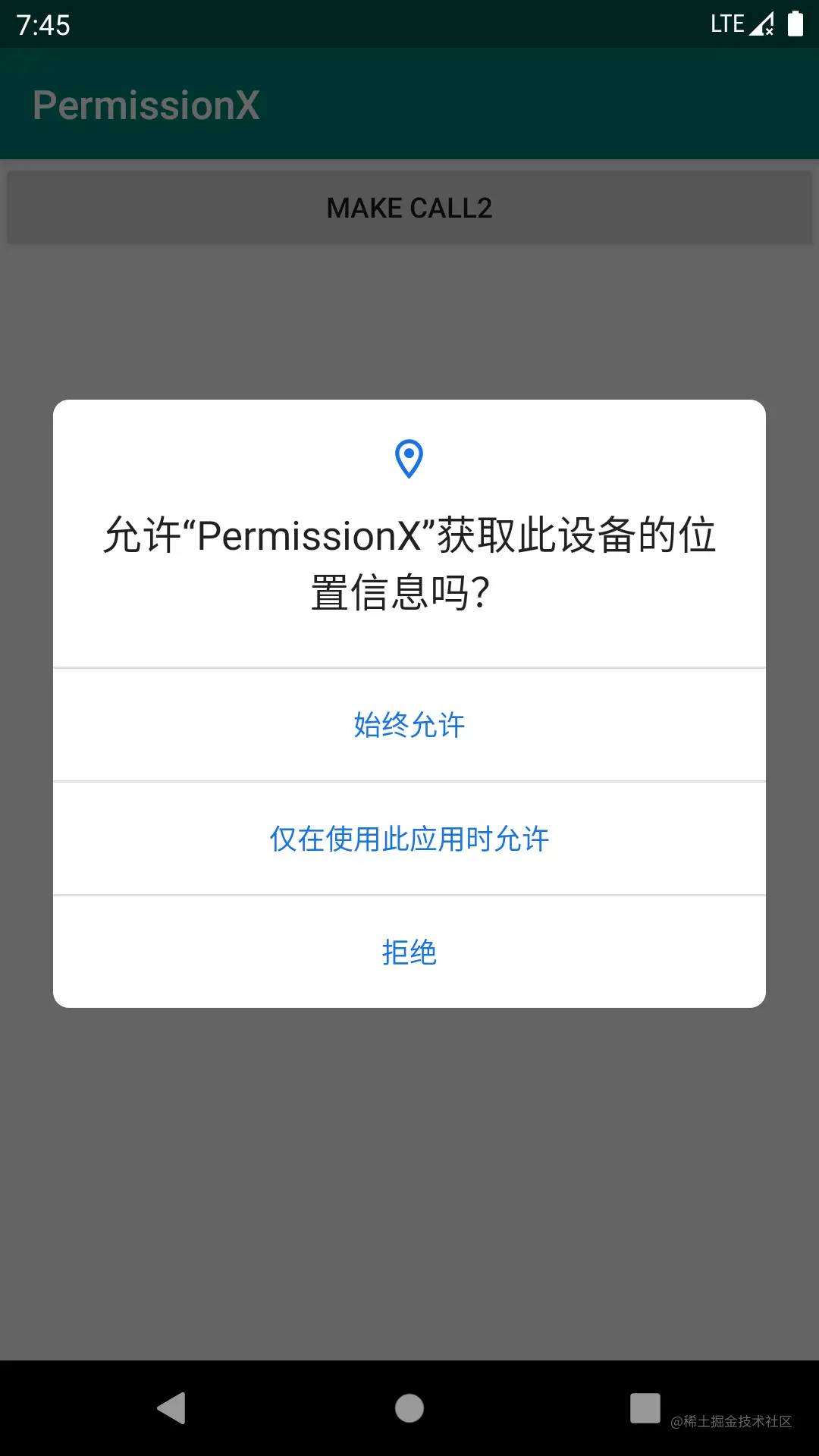Deny location access with 拒绝
Image resolution: width=819 pixels, height=1456 pixels.
(x=409, y=952)
